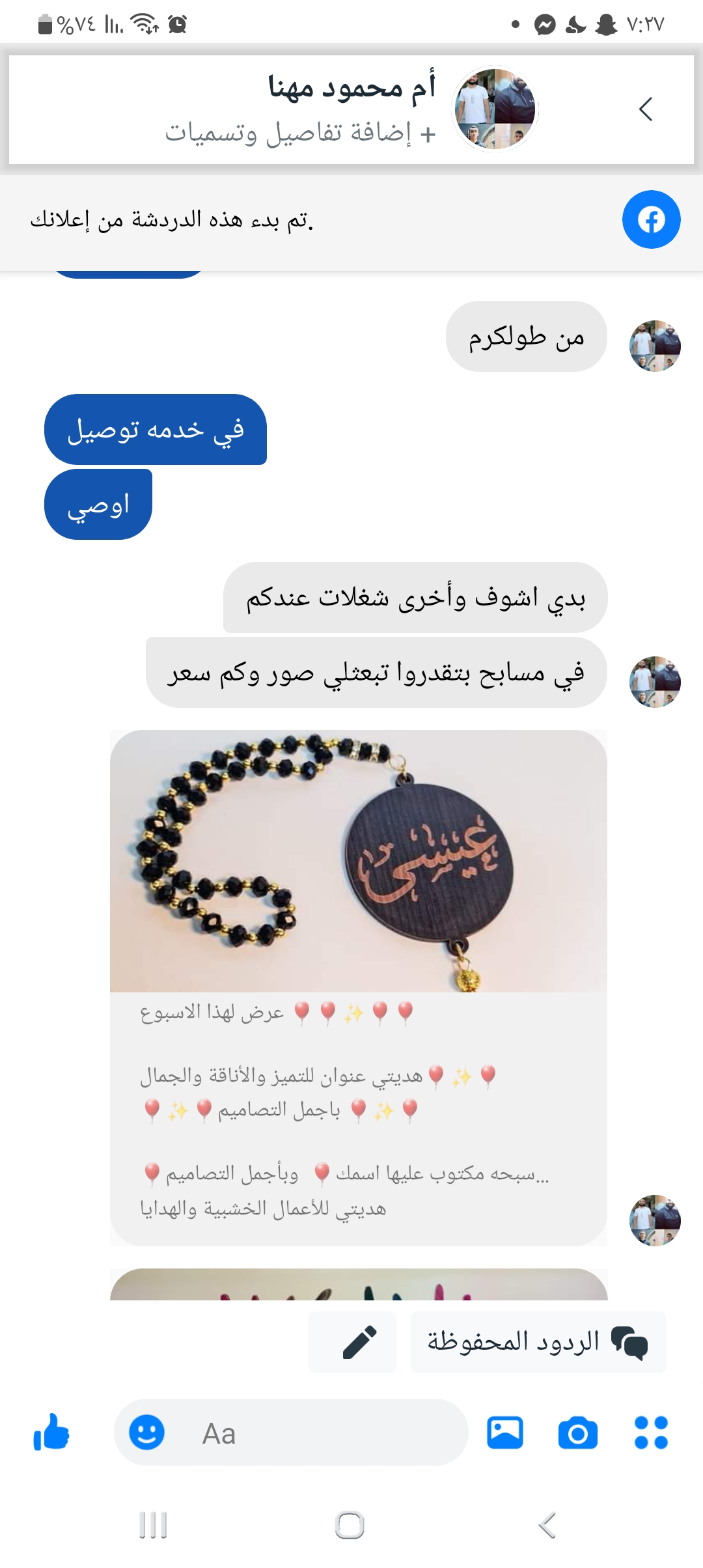
Task: Open the Facebook ad source icon
Action: point(651,219)
